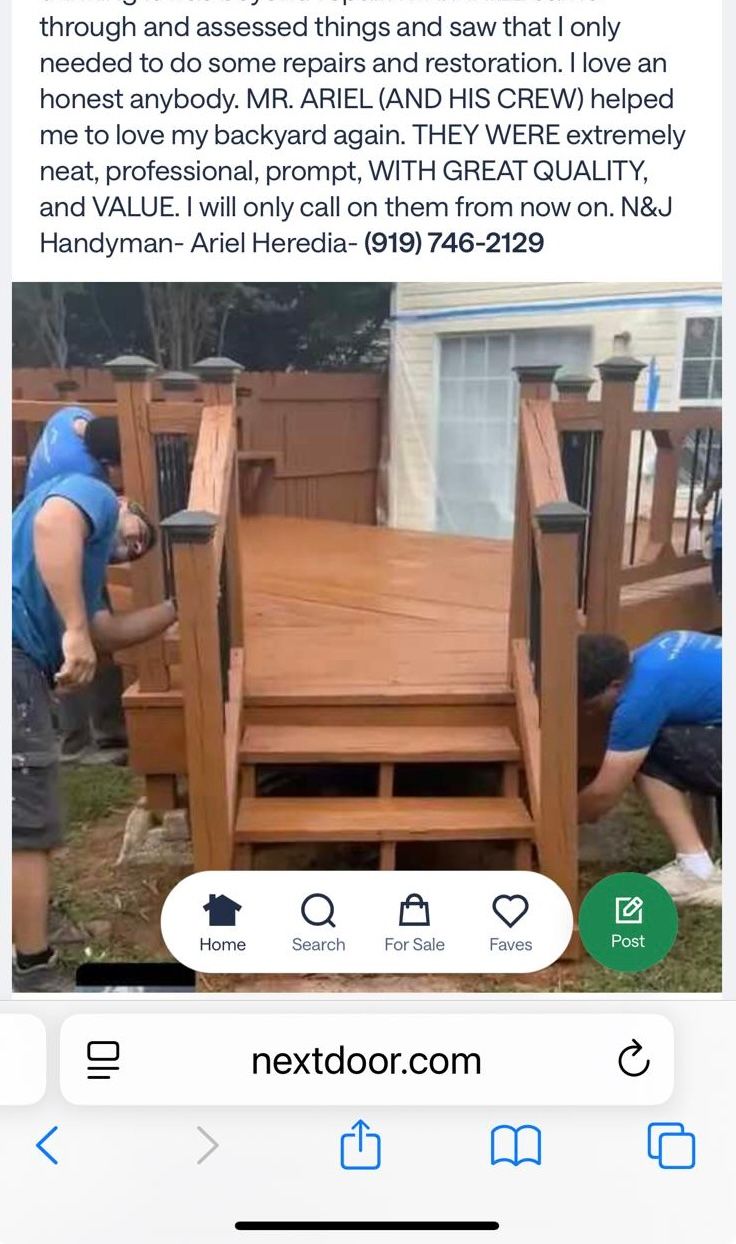Go to the Nextdoor Home tab

(x=222, y=922)
